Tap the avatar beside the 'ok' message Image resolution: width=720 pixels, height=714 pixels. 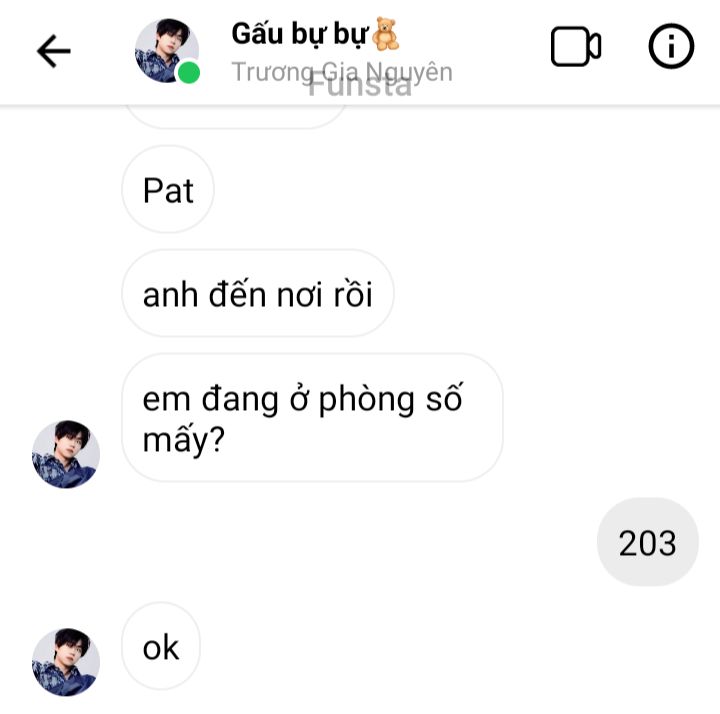[x=66, y=661]
